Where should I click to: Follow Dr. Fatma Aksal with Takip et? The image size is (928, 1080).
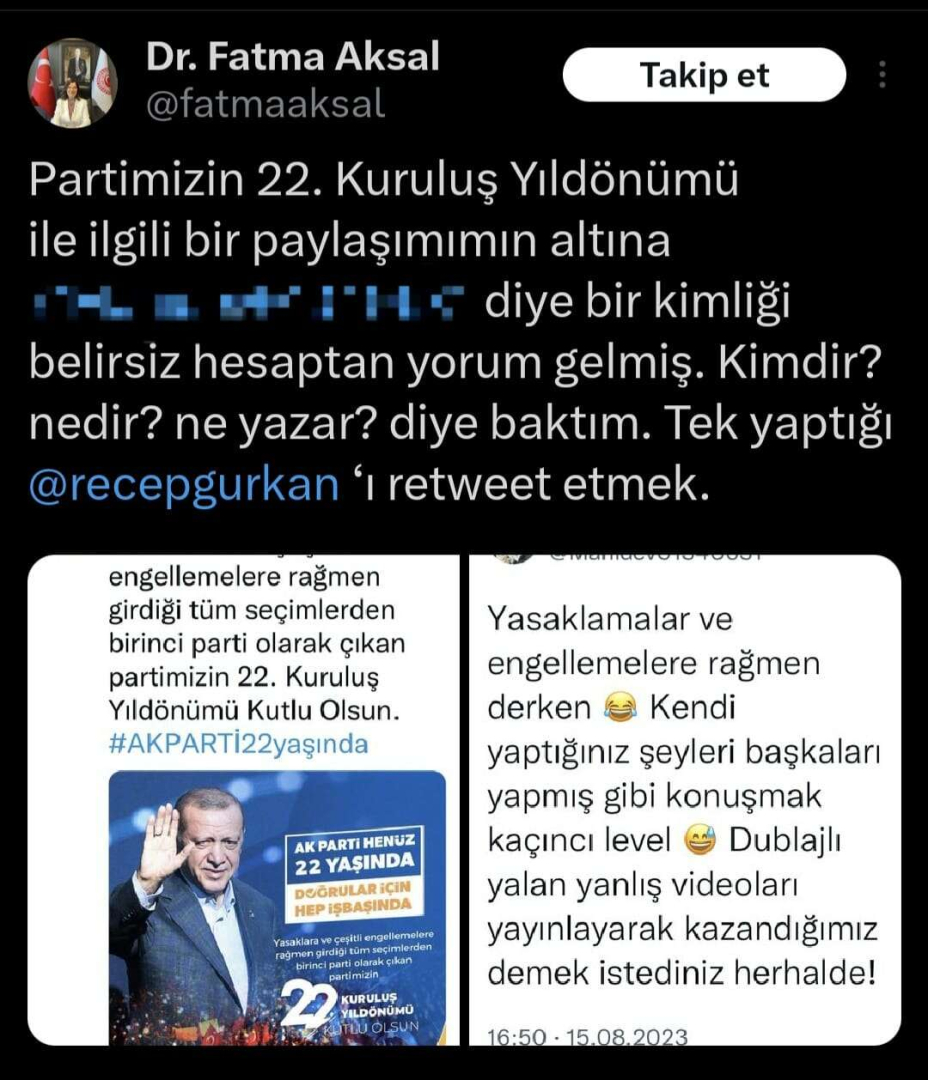tap(704, 76)
